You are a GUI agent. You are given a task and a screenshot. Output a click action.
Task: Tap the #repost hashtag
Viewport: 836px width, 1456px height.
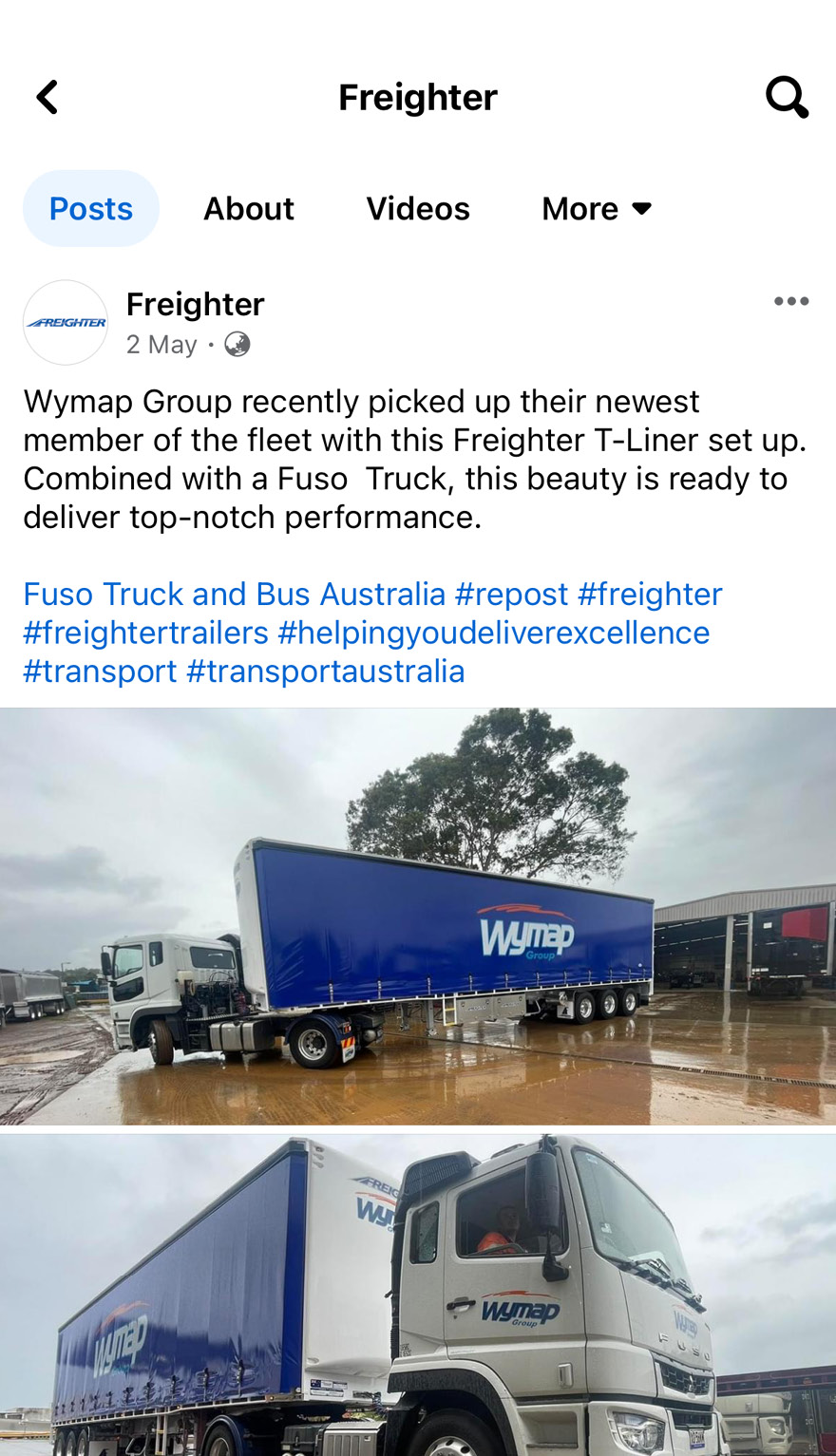click(x=511, y=595)
